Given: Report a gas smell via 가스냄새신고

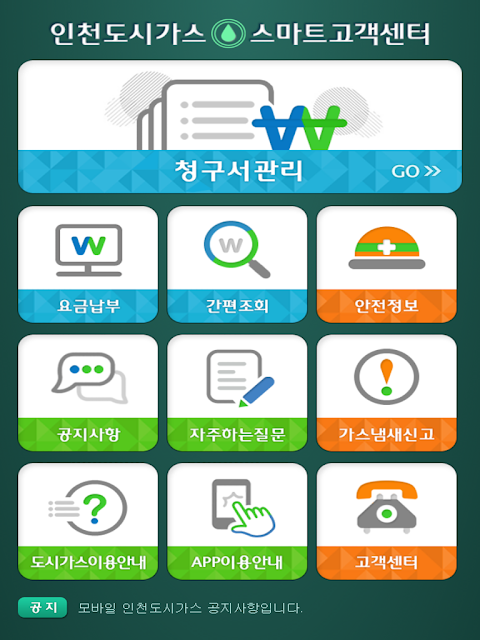Looking at the screenshot, I should (x=387, y=393).
